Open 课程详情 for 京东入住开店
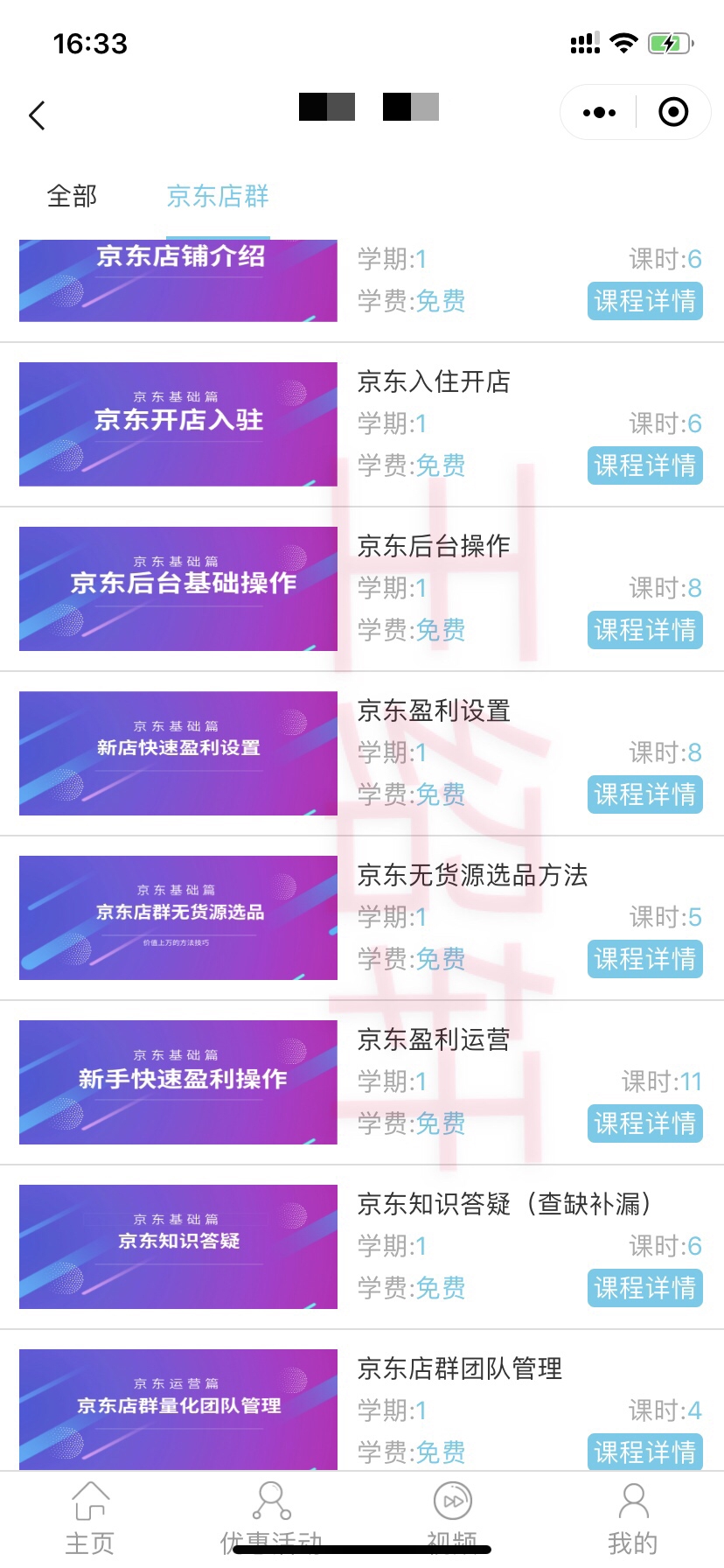 point(644,465)
